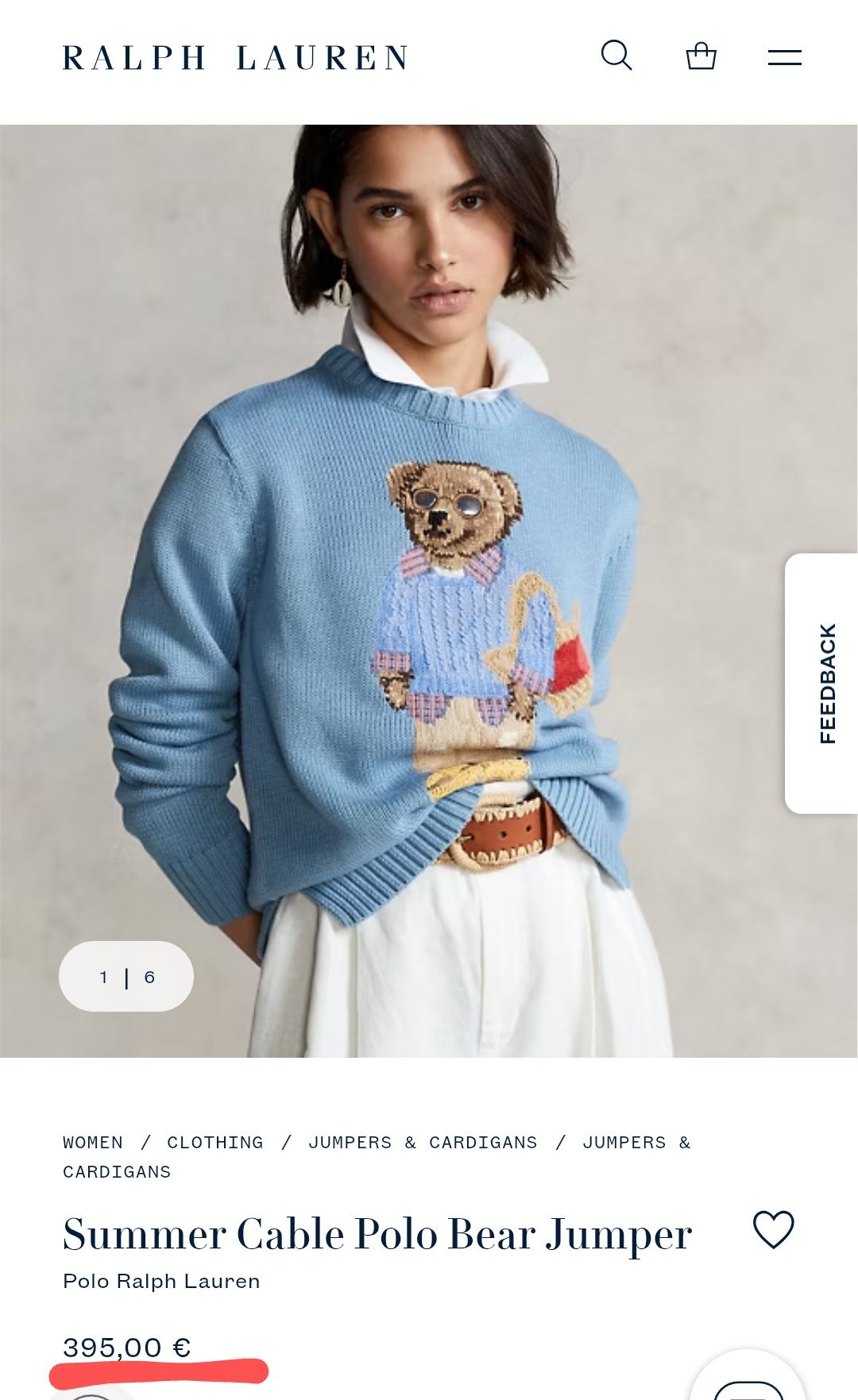Open Women breadcrumb link
This screenshot has width=858, height=1400.
93,1142
